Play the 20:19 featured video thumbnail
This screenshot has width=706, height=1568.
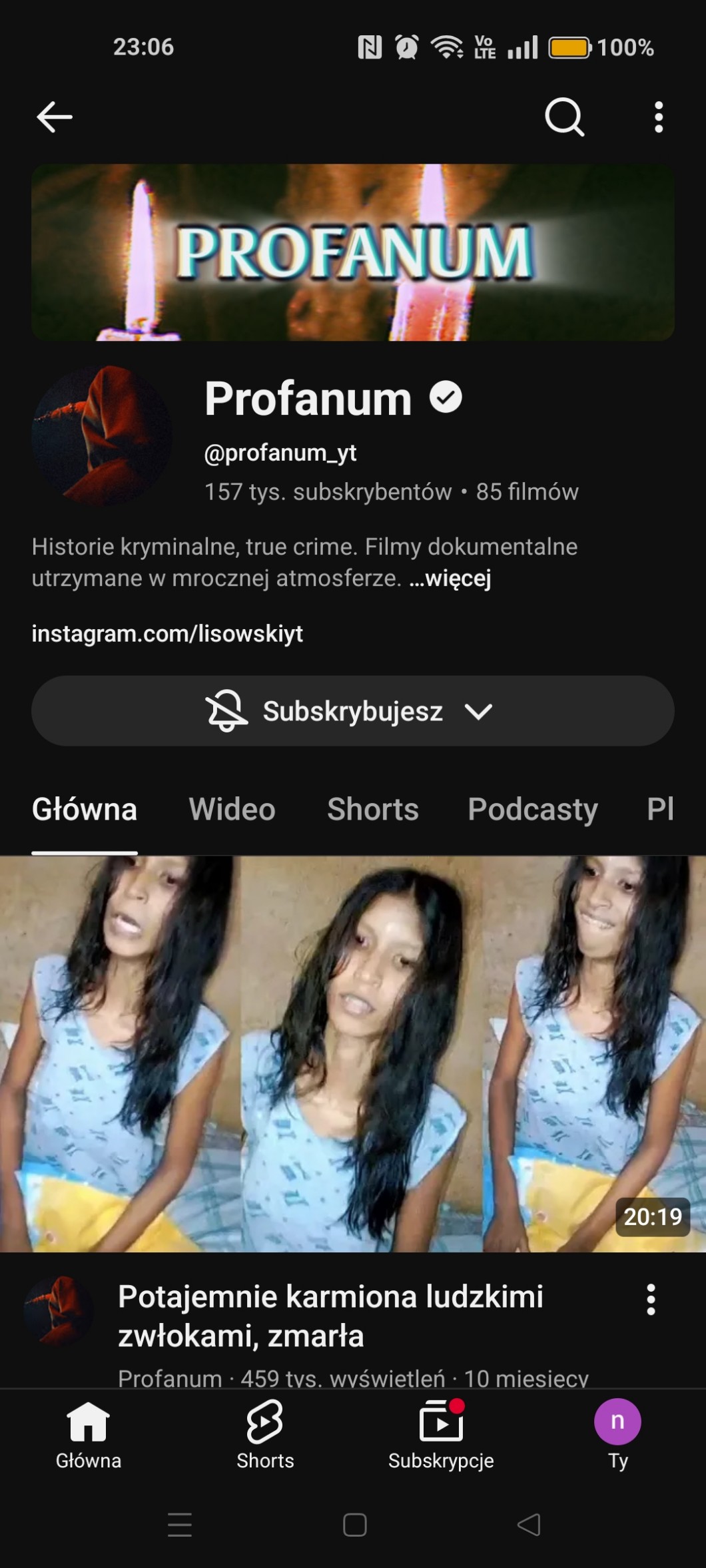352,1053
